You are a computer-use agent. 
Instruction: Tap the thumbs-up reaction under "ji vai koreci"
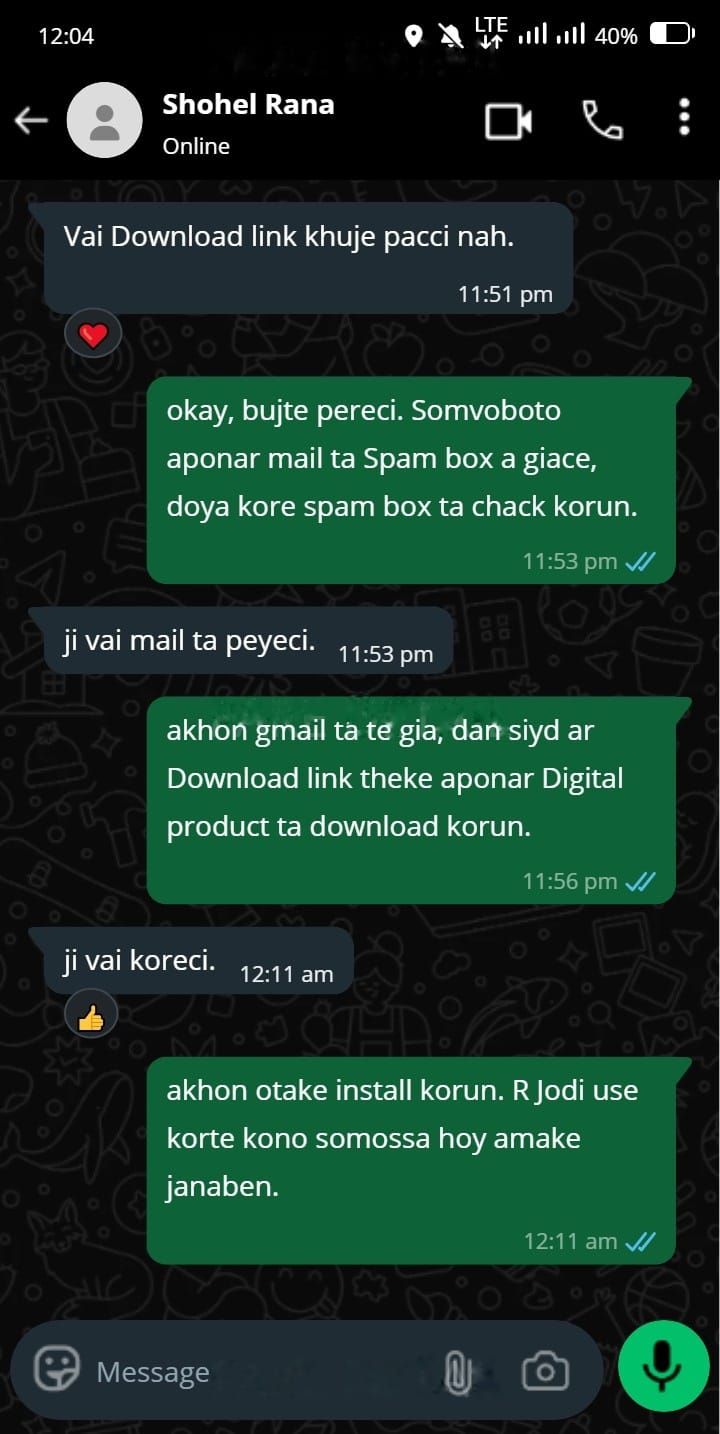91,1017
